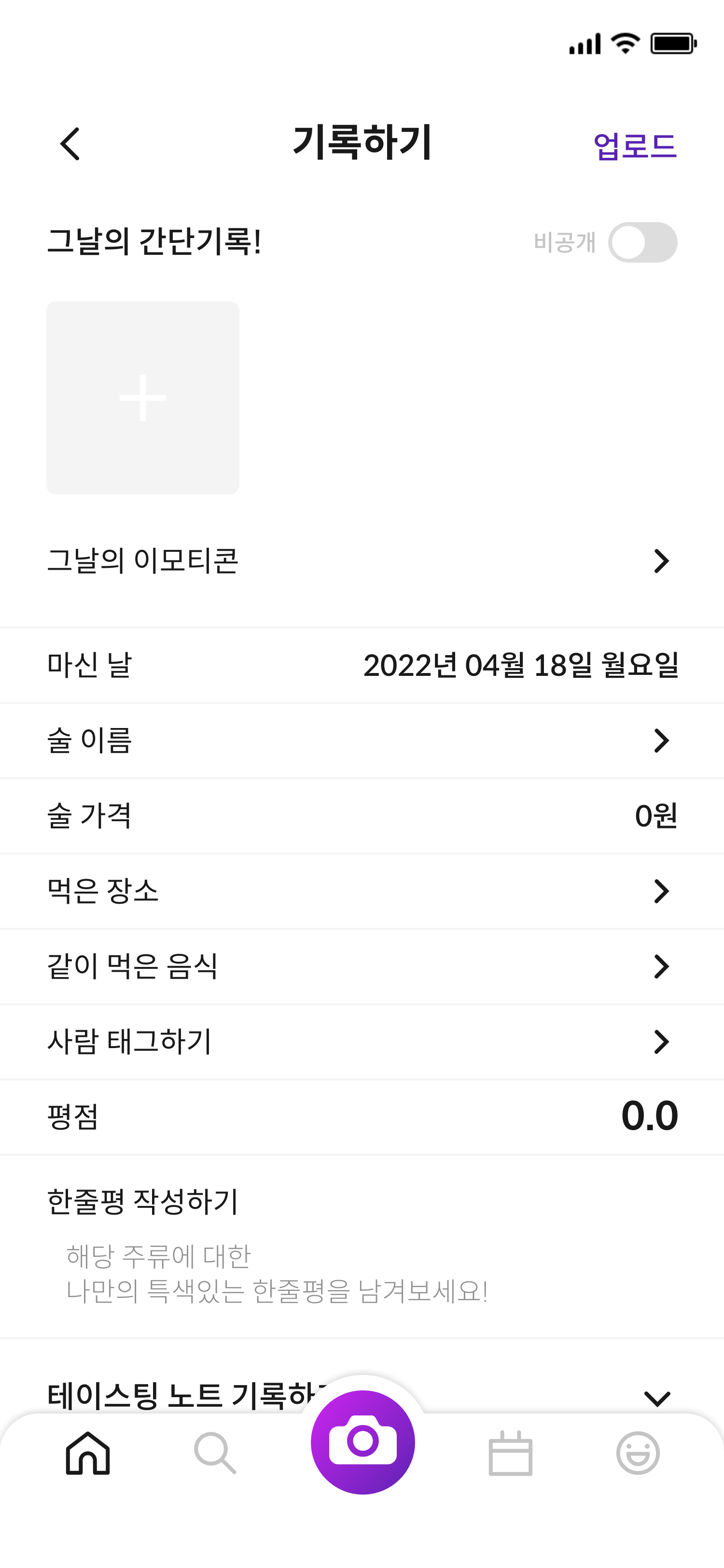Toggle the 비공개 private switch

tap(642, 242)
